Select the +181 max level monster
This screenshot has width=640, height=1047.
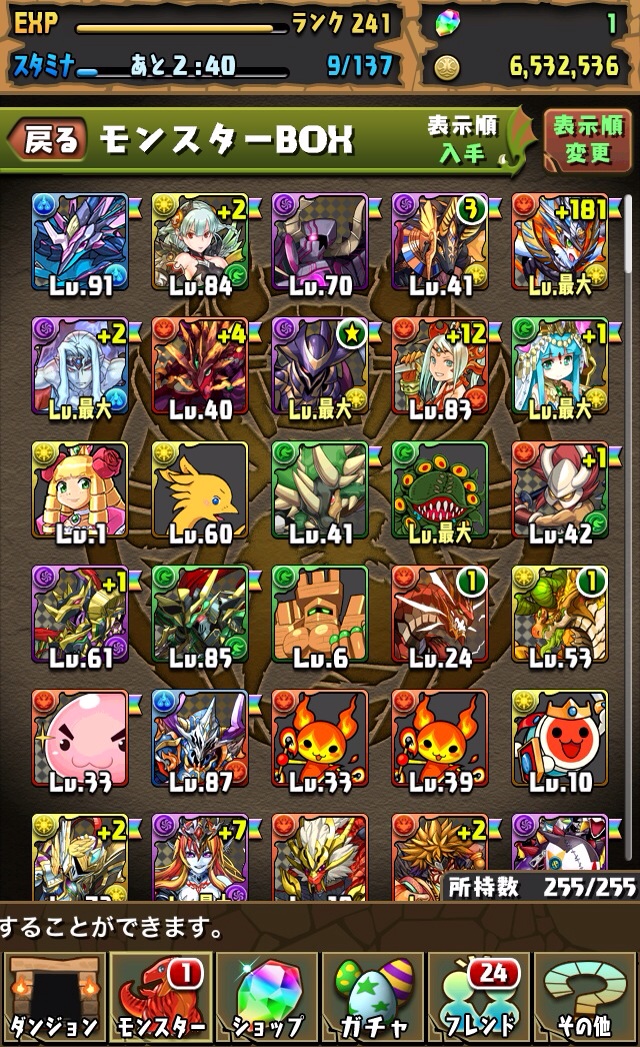(560, 243)
